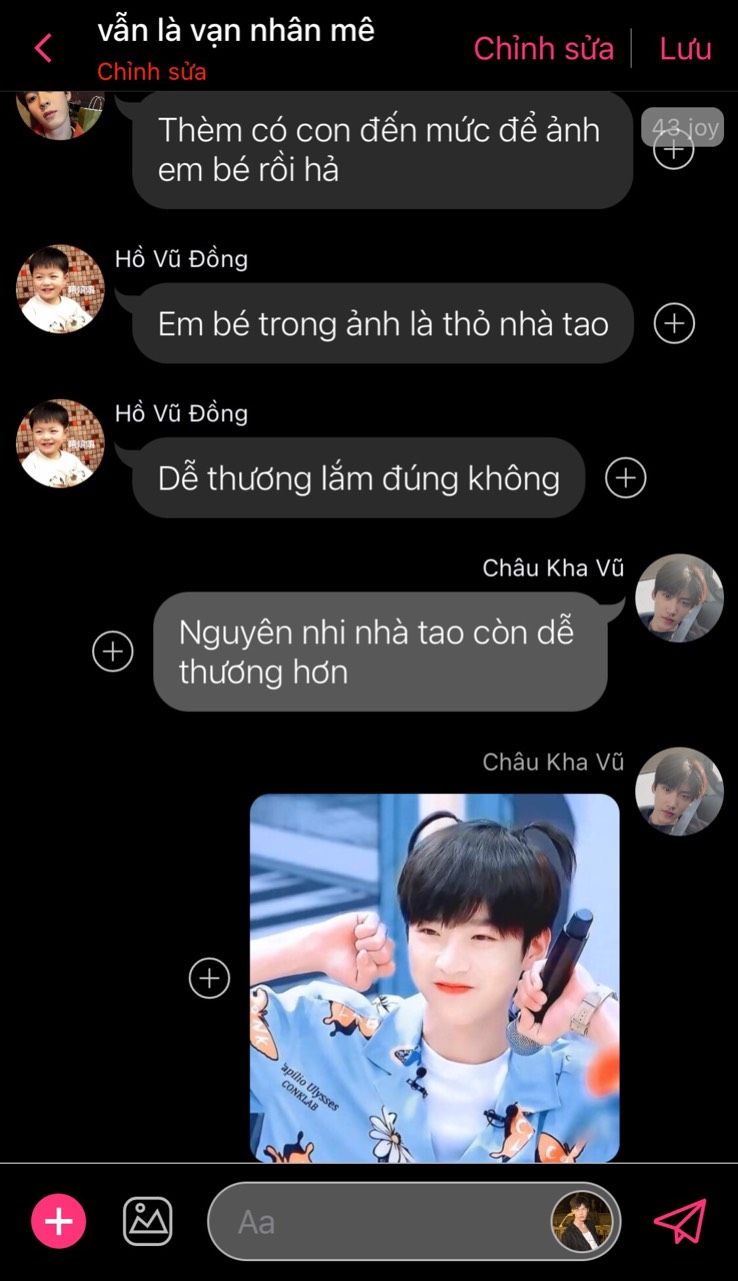Tap Châu Kha Vũ's avatar by "Nguyên nhi" message

679,598
